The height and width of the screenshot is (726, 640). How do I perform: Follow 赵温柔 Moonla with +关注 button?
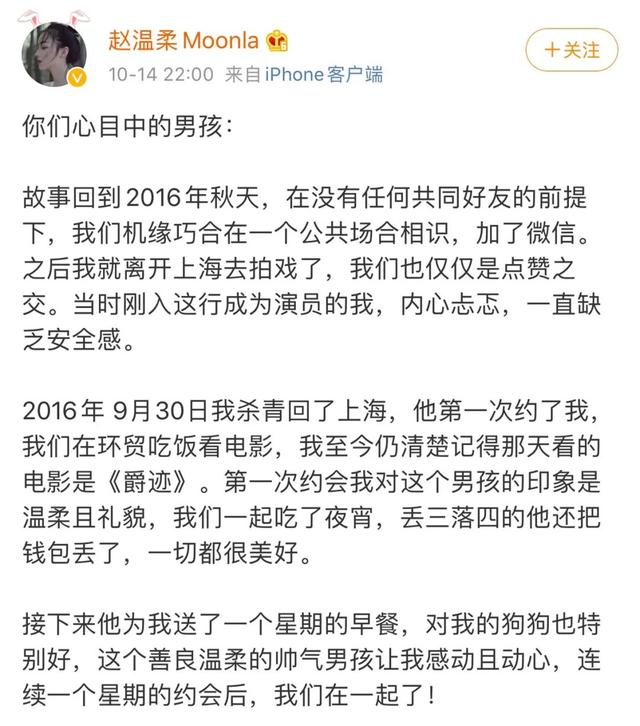[572, 48]
